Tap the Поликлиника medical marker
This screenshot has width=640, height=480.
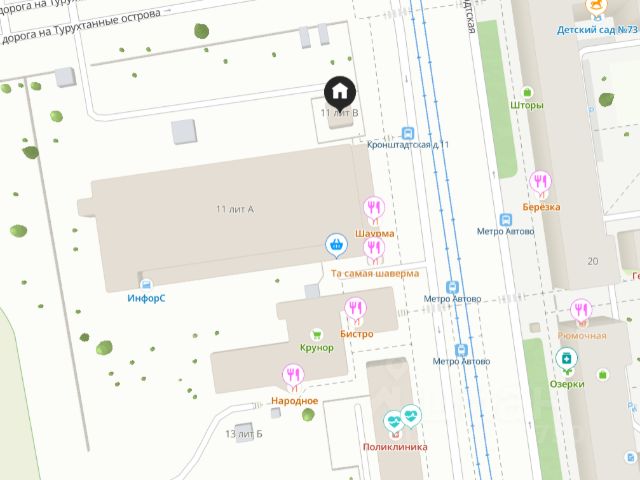[394, 421]
